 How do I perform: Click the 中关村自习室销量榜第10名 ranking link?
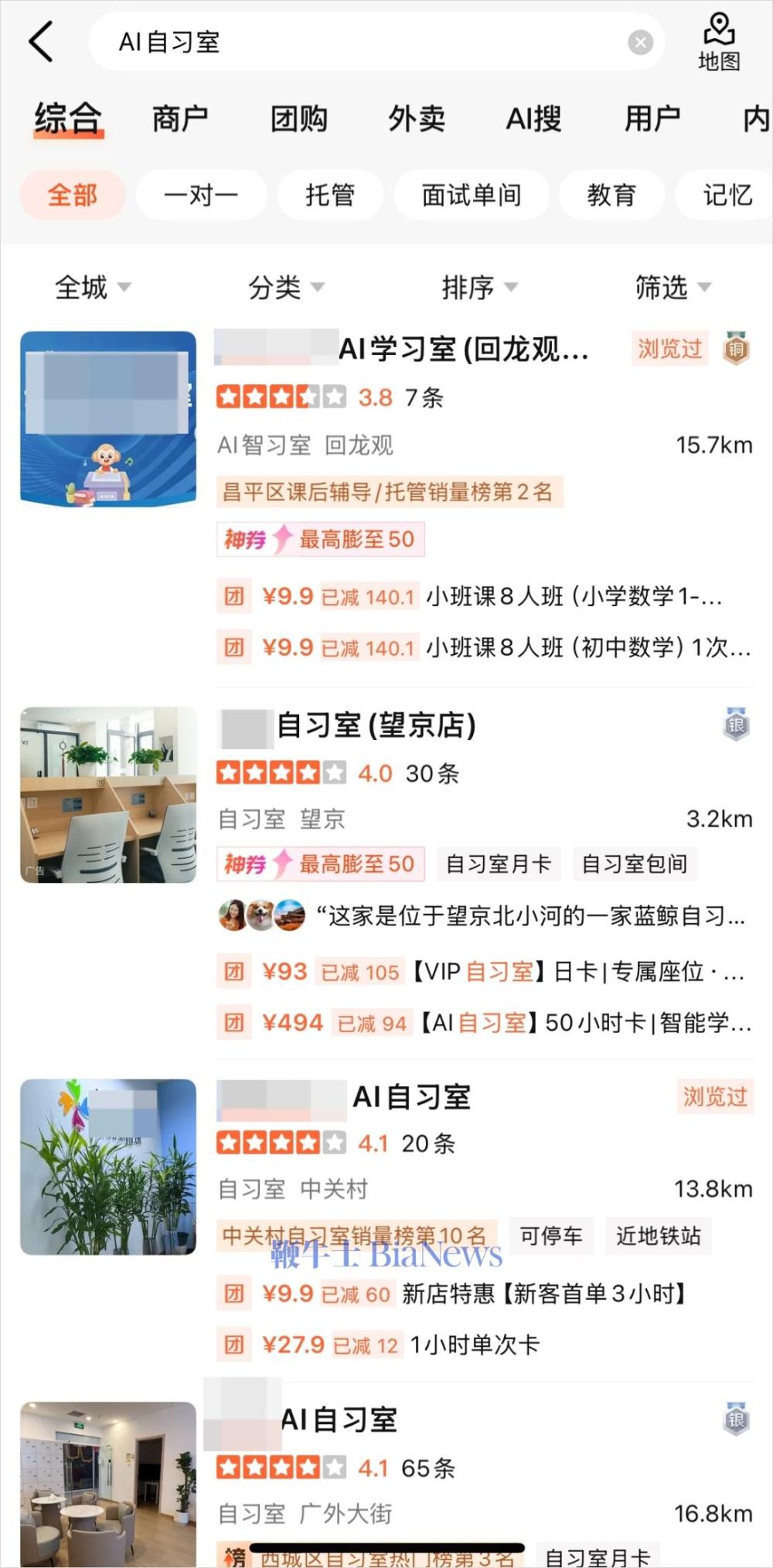pyautogui.click(x=355, y=1236)
